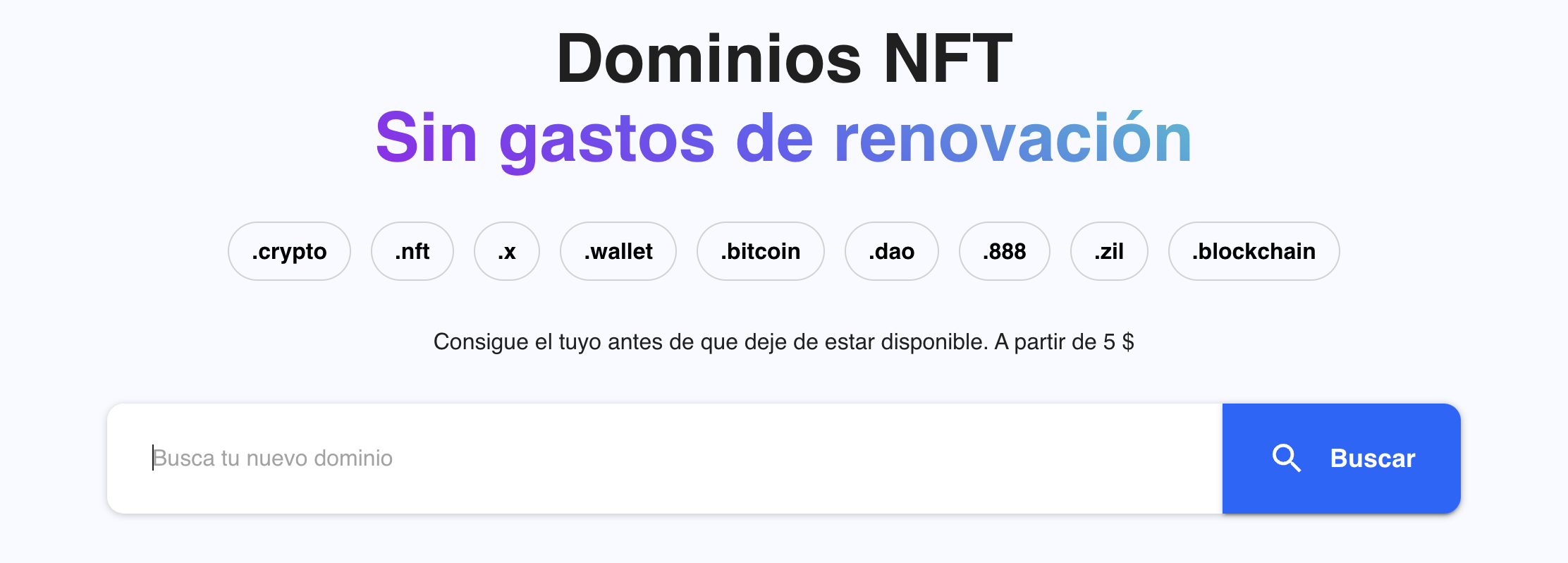Choose the .dao domain chip
The image size is (1568, 563).
coord(891,251)
